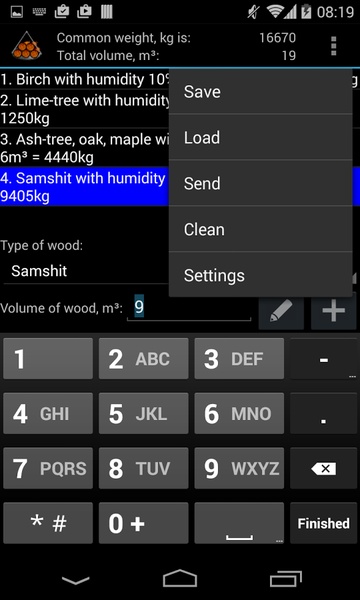The width and height of the screenshot is (360, 600).
Task: Focus the Volume of wood field
Action: click(189, 308)
